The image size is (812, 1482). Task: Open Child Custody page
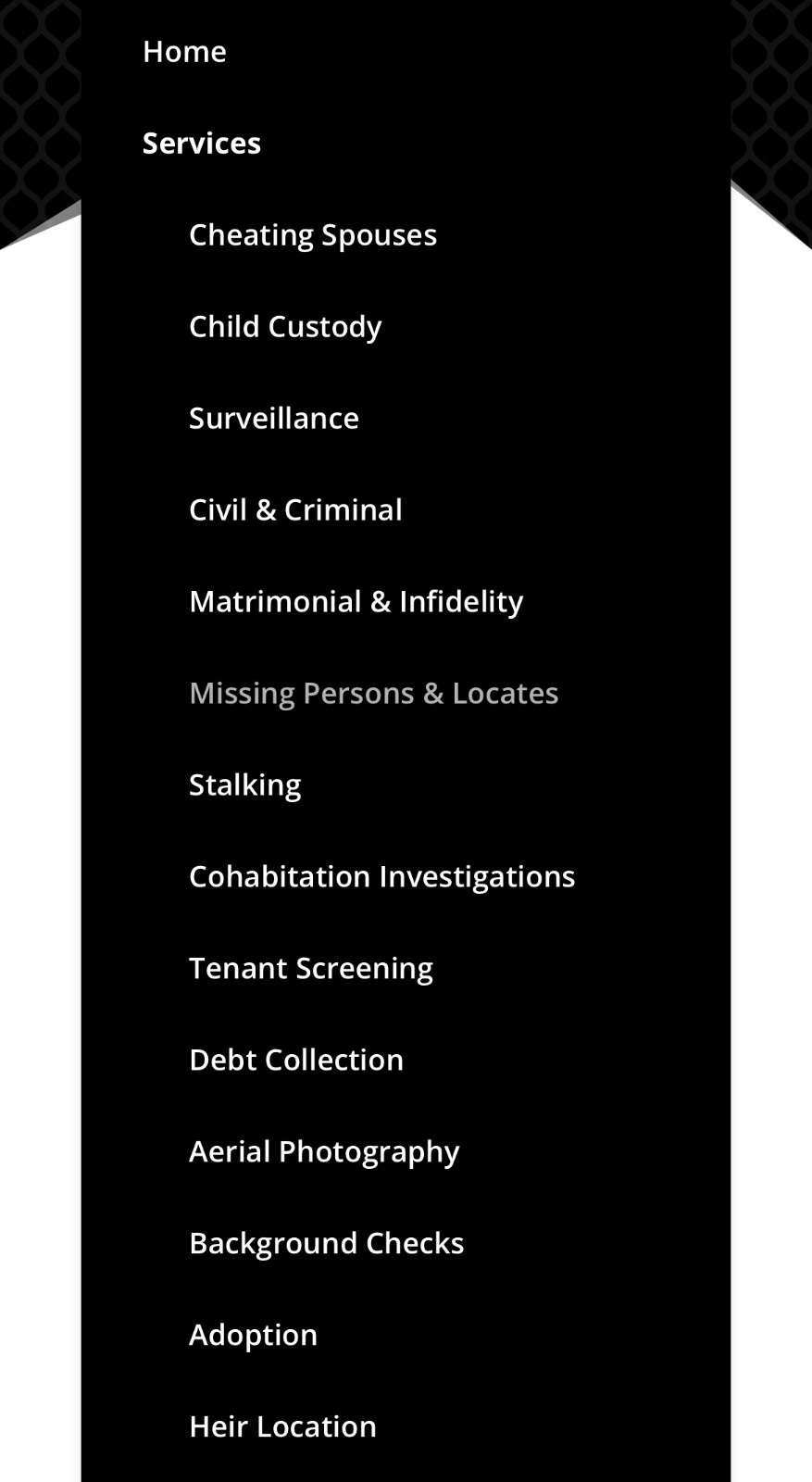(x=285, y=327)
